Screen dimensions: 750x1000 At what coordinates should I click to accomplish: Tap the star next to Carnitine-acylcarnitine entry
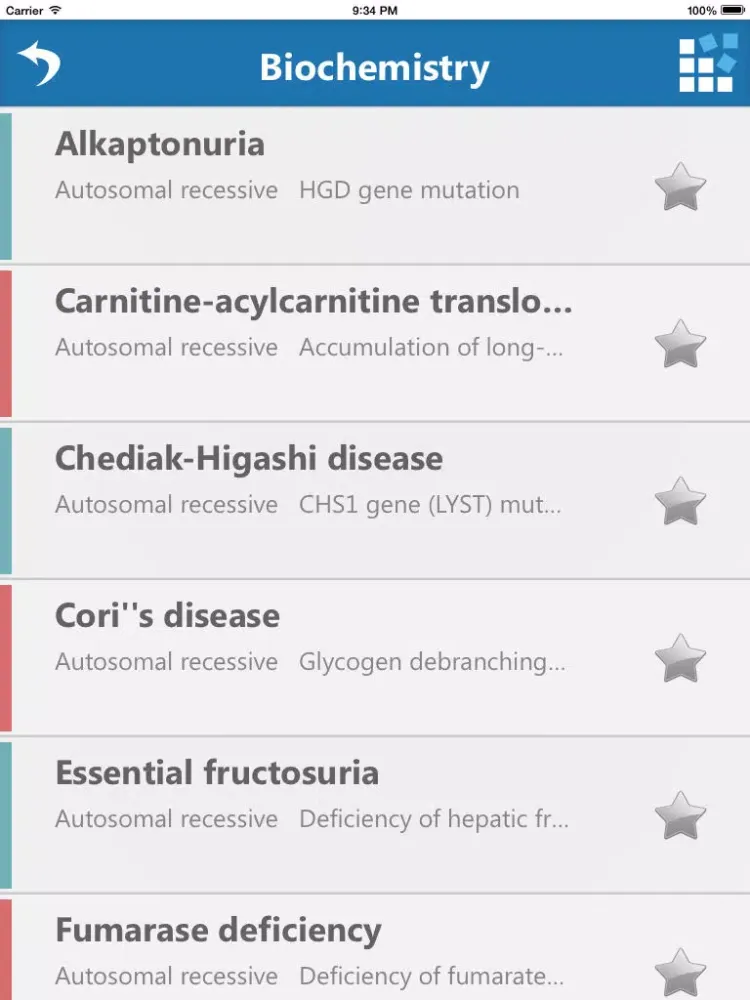tap(679, 343)
